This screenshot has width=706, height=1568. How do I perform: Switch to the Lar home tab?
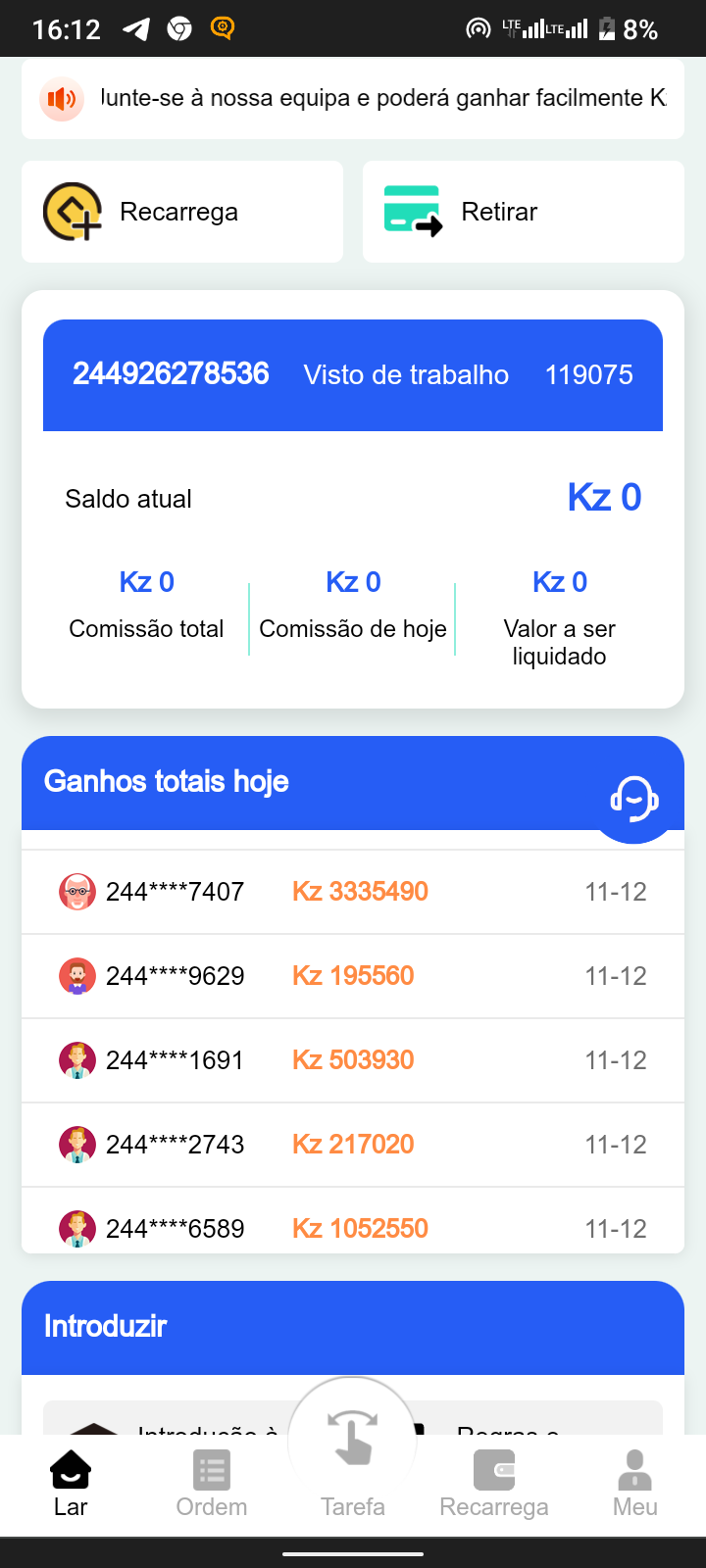(71, 1484)
